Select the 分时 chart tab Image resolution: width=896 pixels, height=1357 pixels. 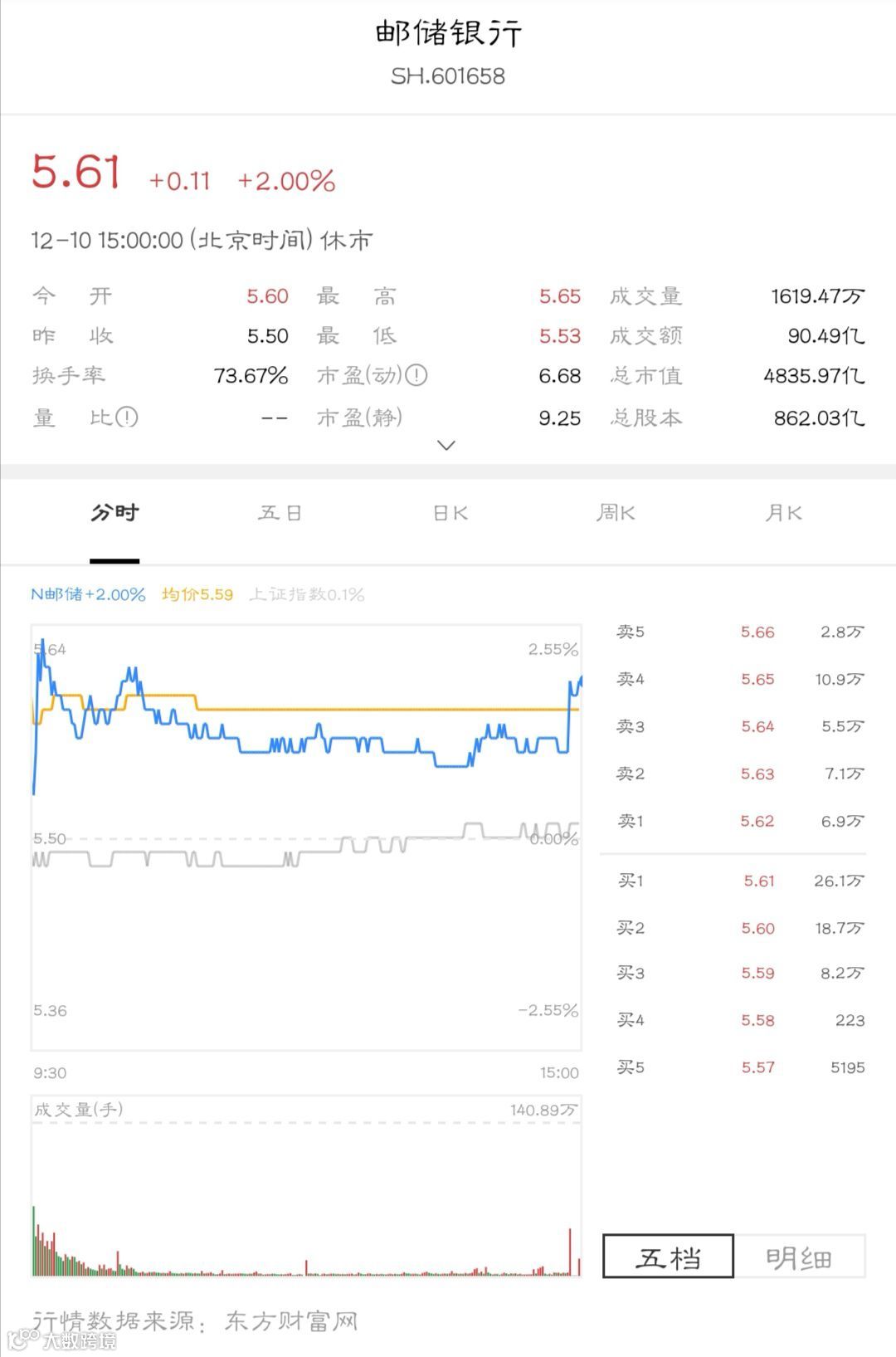114,513
